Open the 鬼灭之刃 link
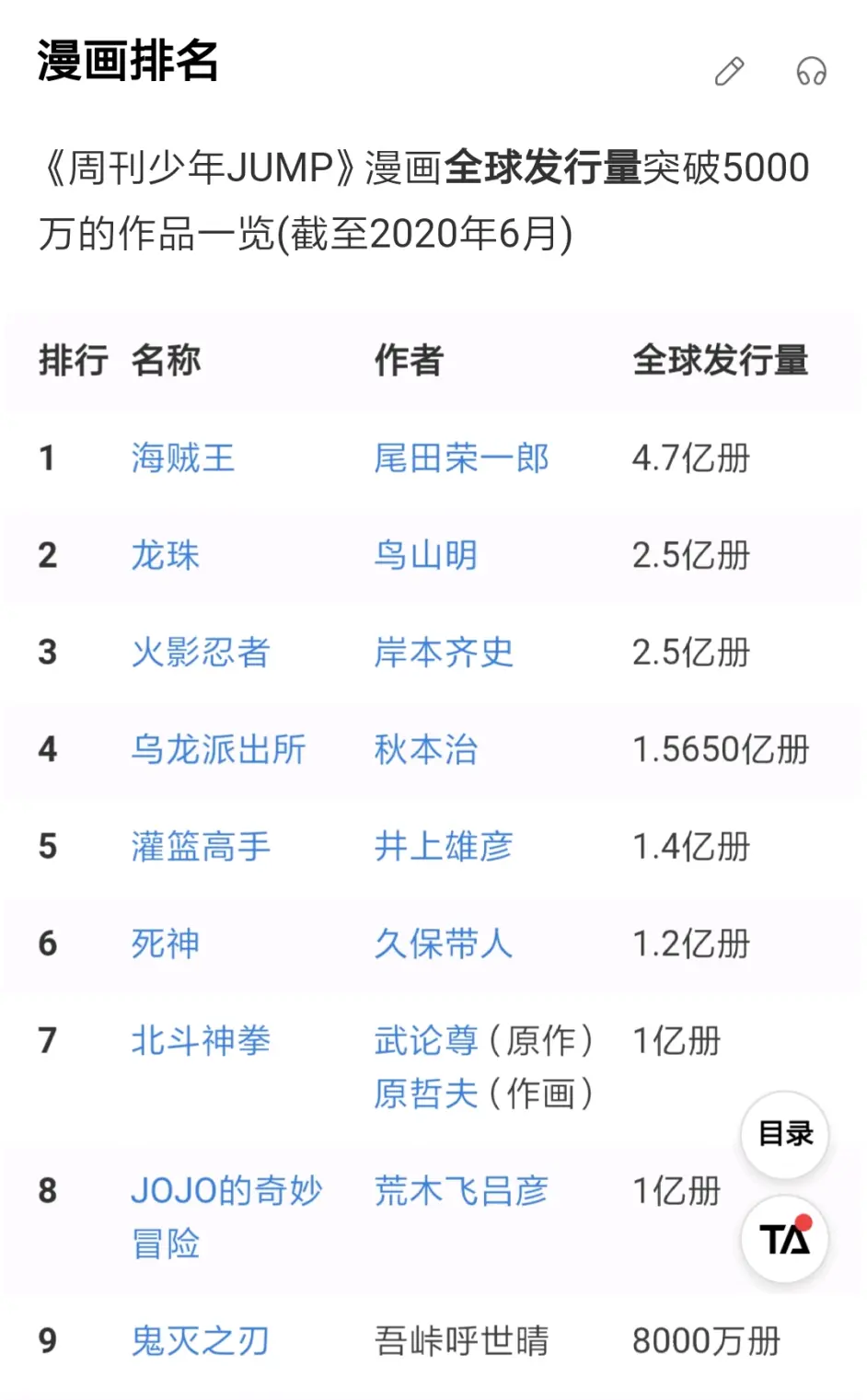This screenshot has width=867, height=1400. pyautogui.click(x=200, y=1341)
